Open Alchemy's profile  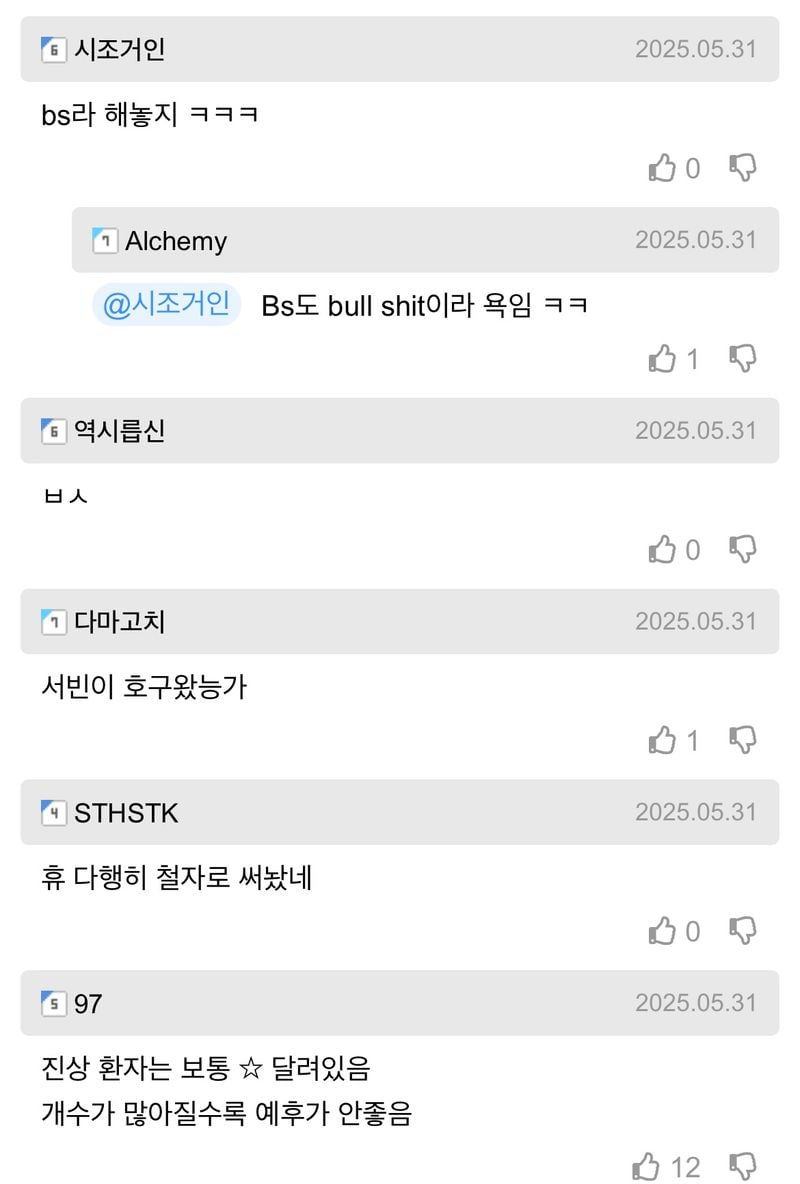tap(175, 241)
